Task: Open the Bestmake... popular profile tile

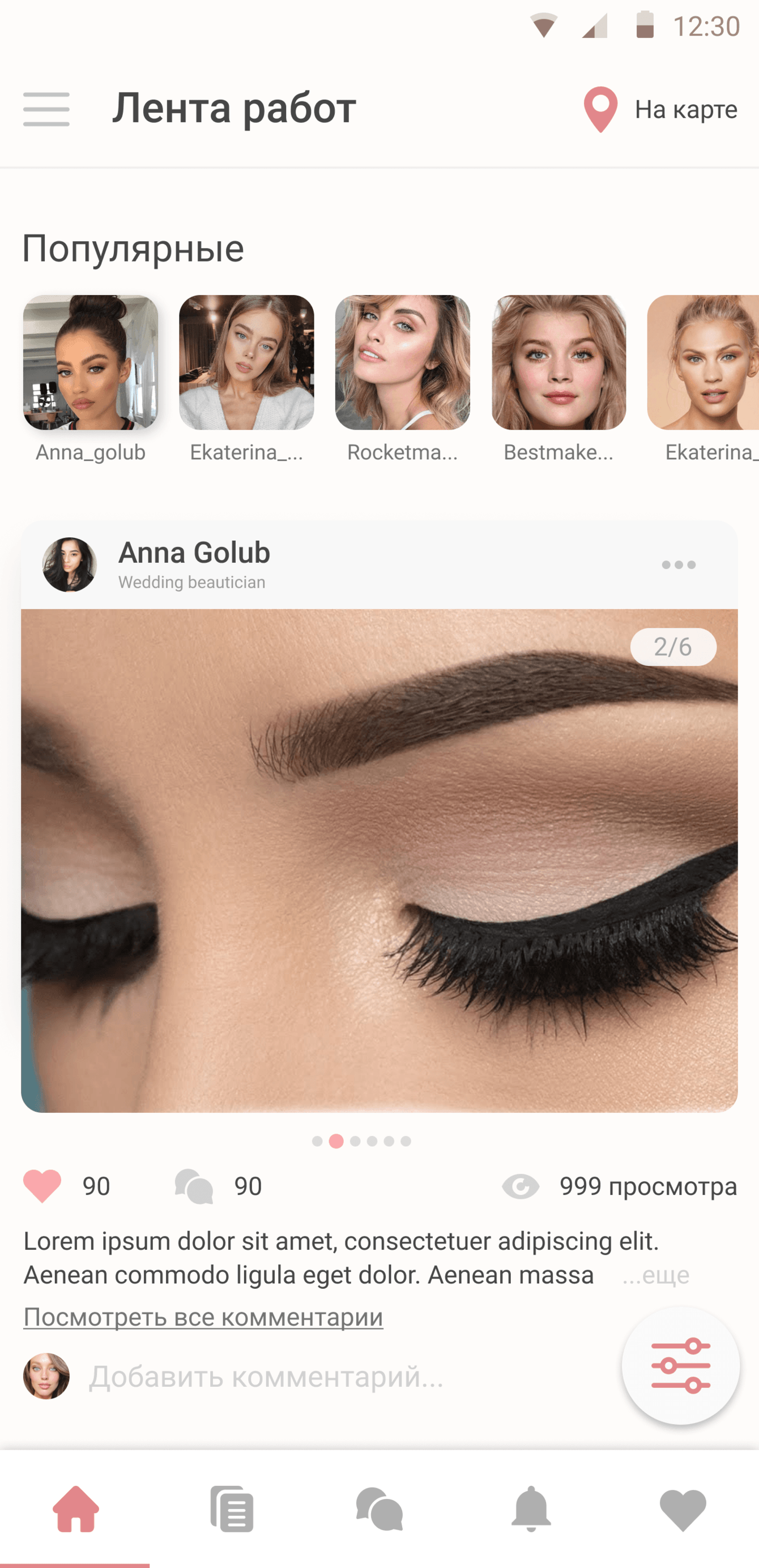Action: 558,363
